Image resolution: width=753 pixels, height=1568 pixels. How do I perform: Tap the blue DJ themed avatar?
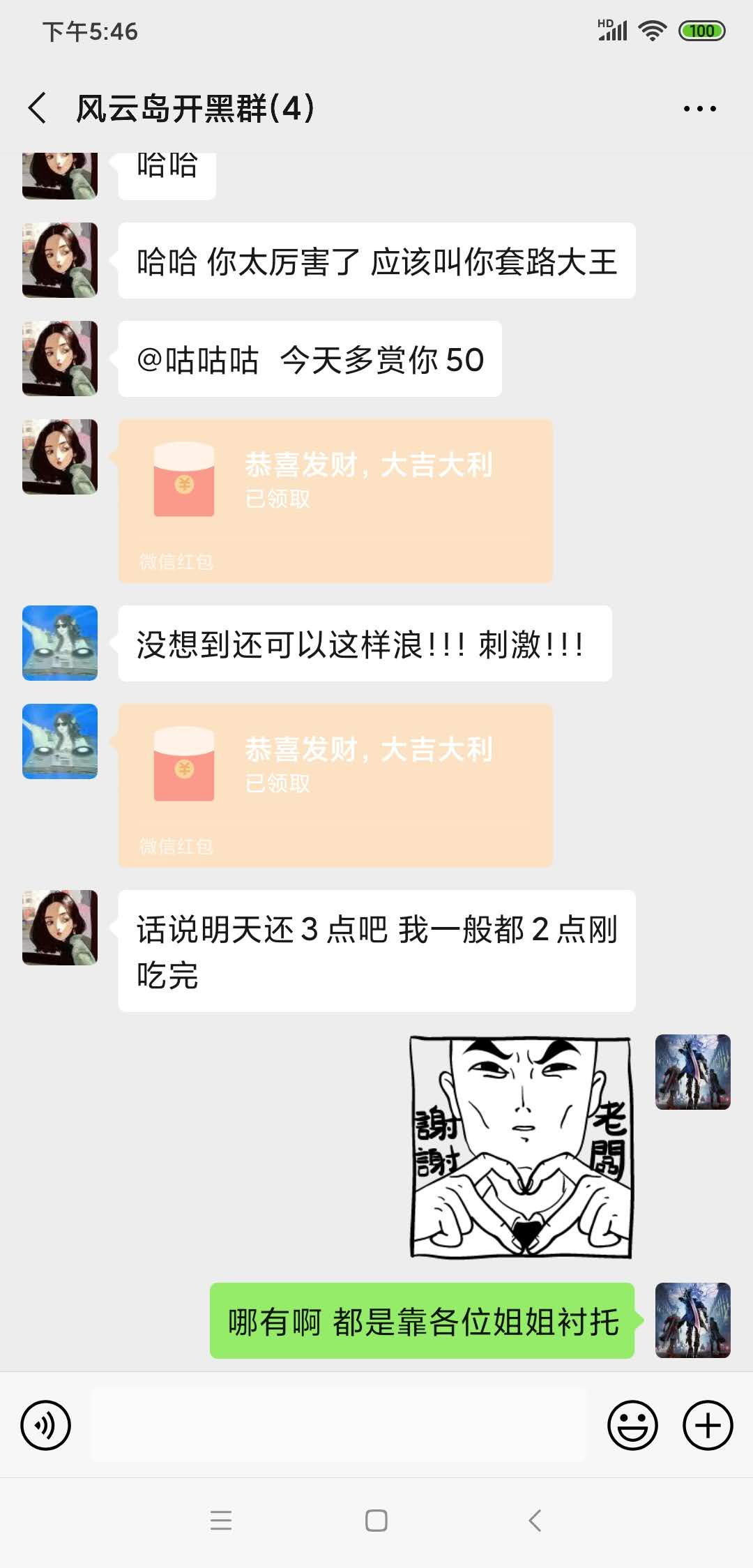(59, 643)
